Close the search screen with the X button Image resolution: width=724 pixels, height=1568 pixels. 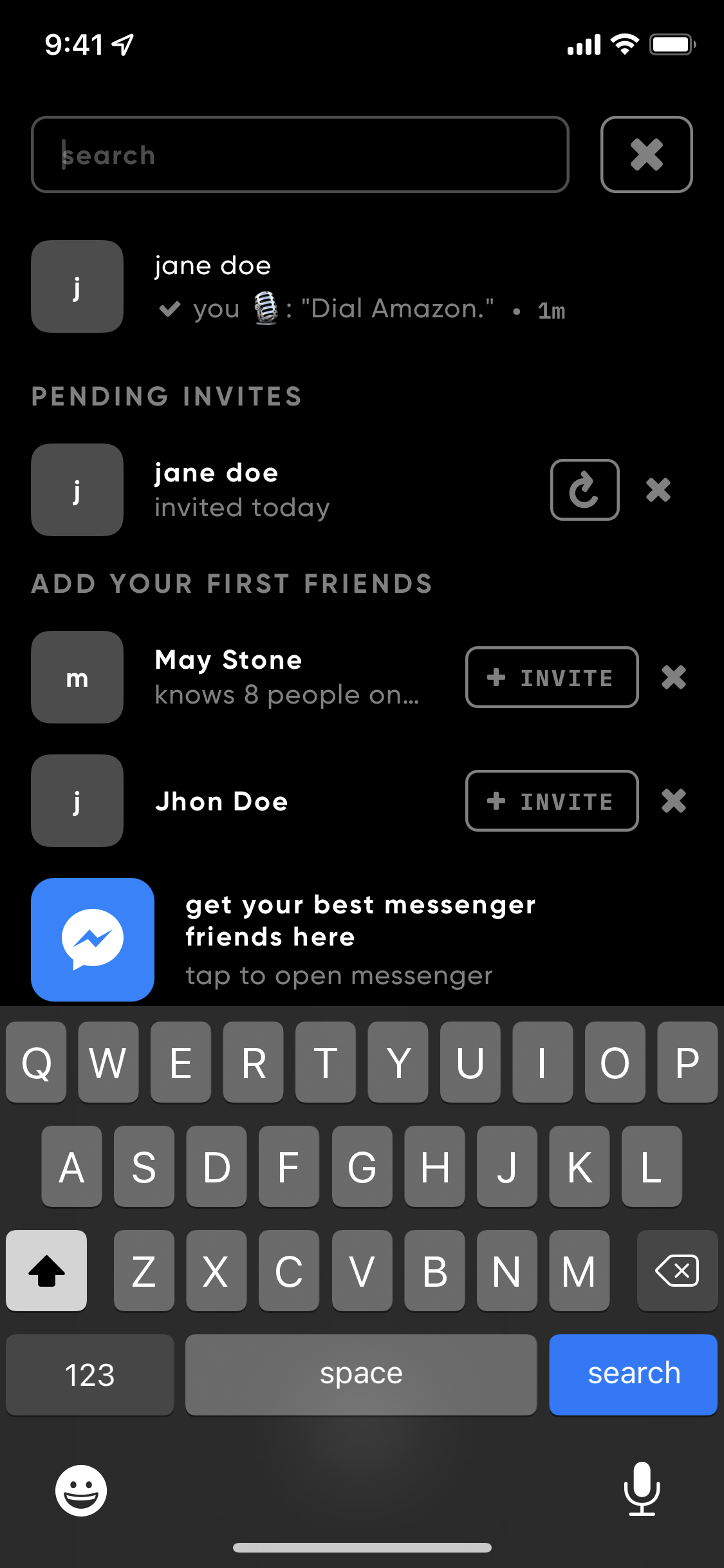coord(646,154)
